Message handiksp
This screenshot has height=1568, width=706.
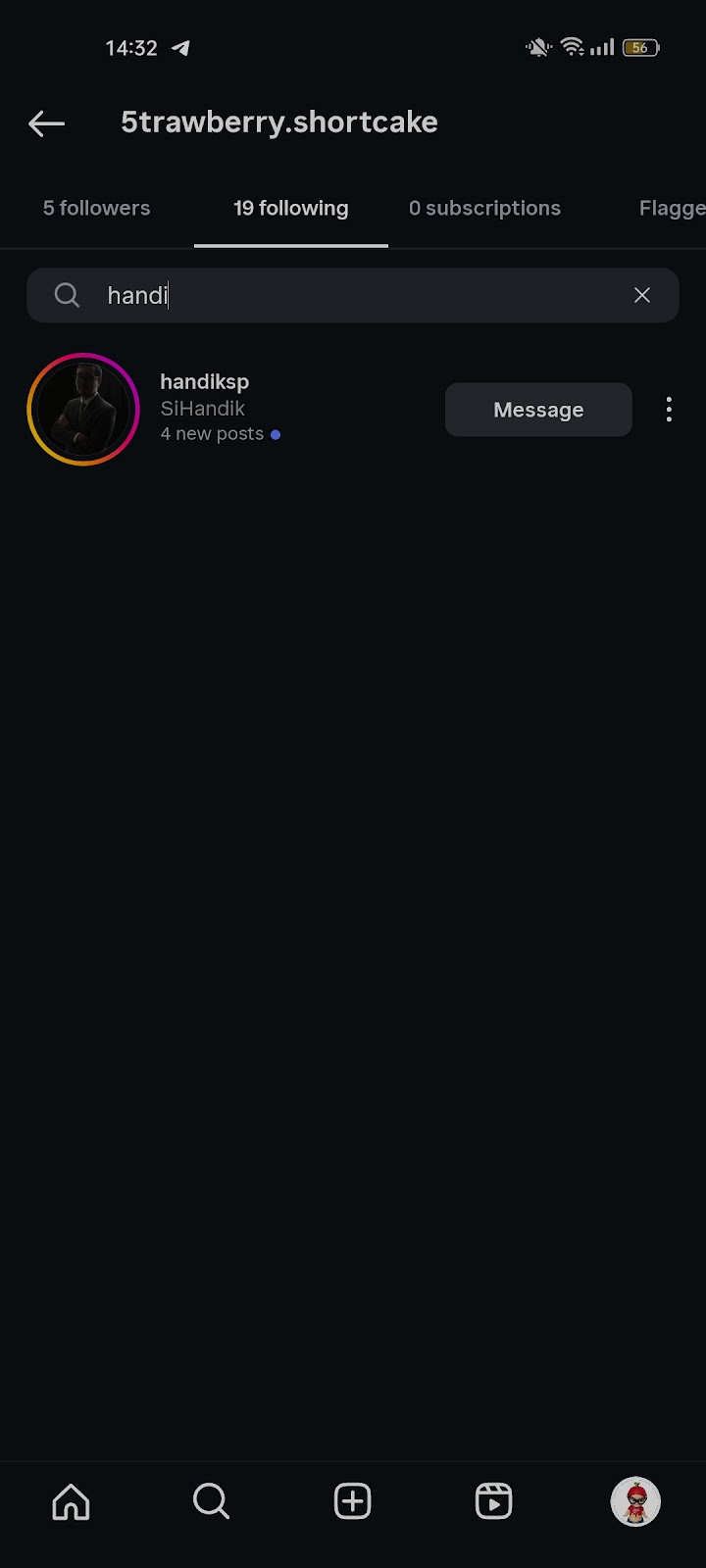pos(538,410)
